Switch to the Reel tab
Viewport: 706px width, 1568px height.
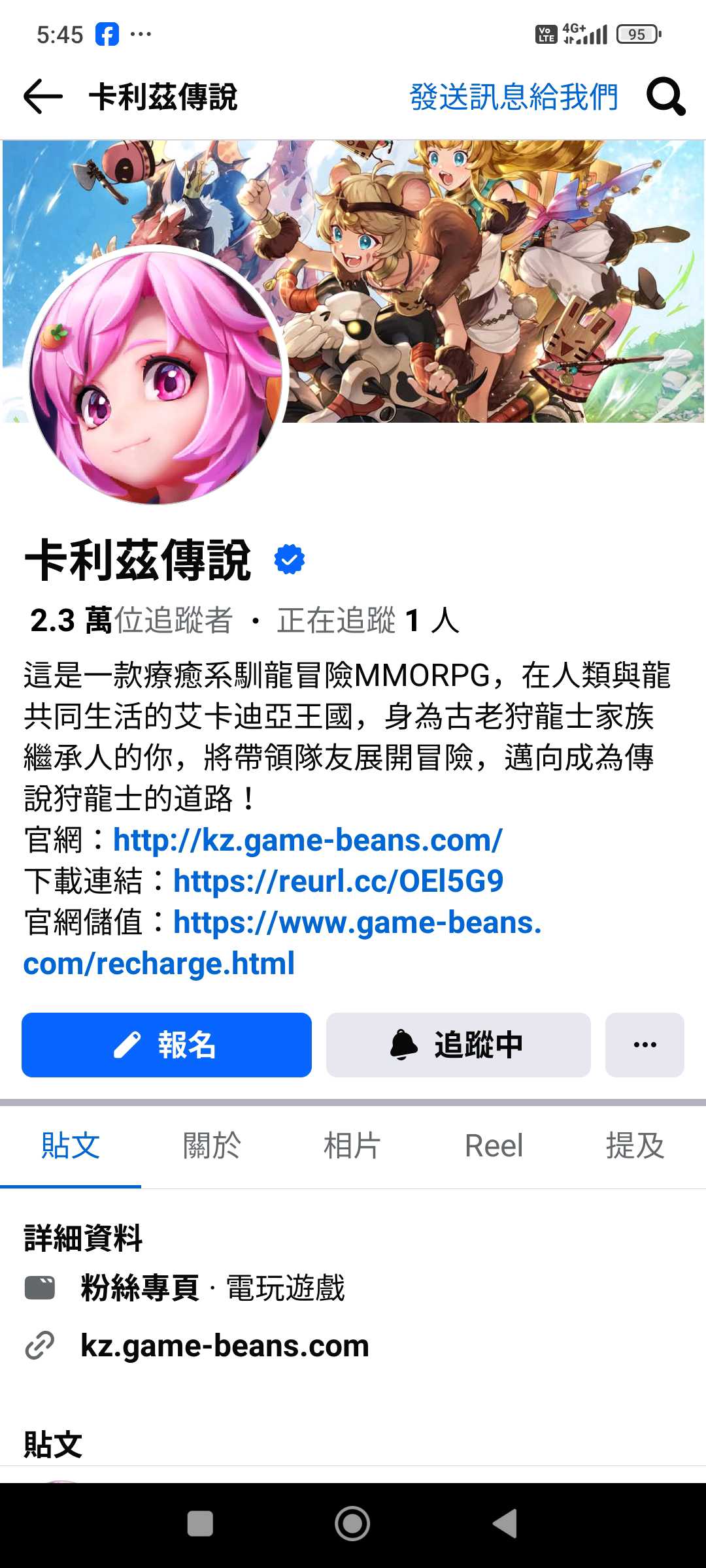click(x=494, y=1146)
